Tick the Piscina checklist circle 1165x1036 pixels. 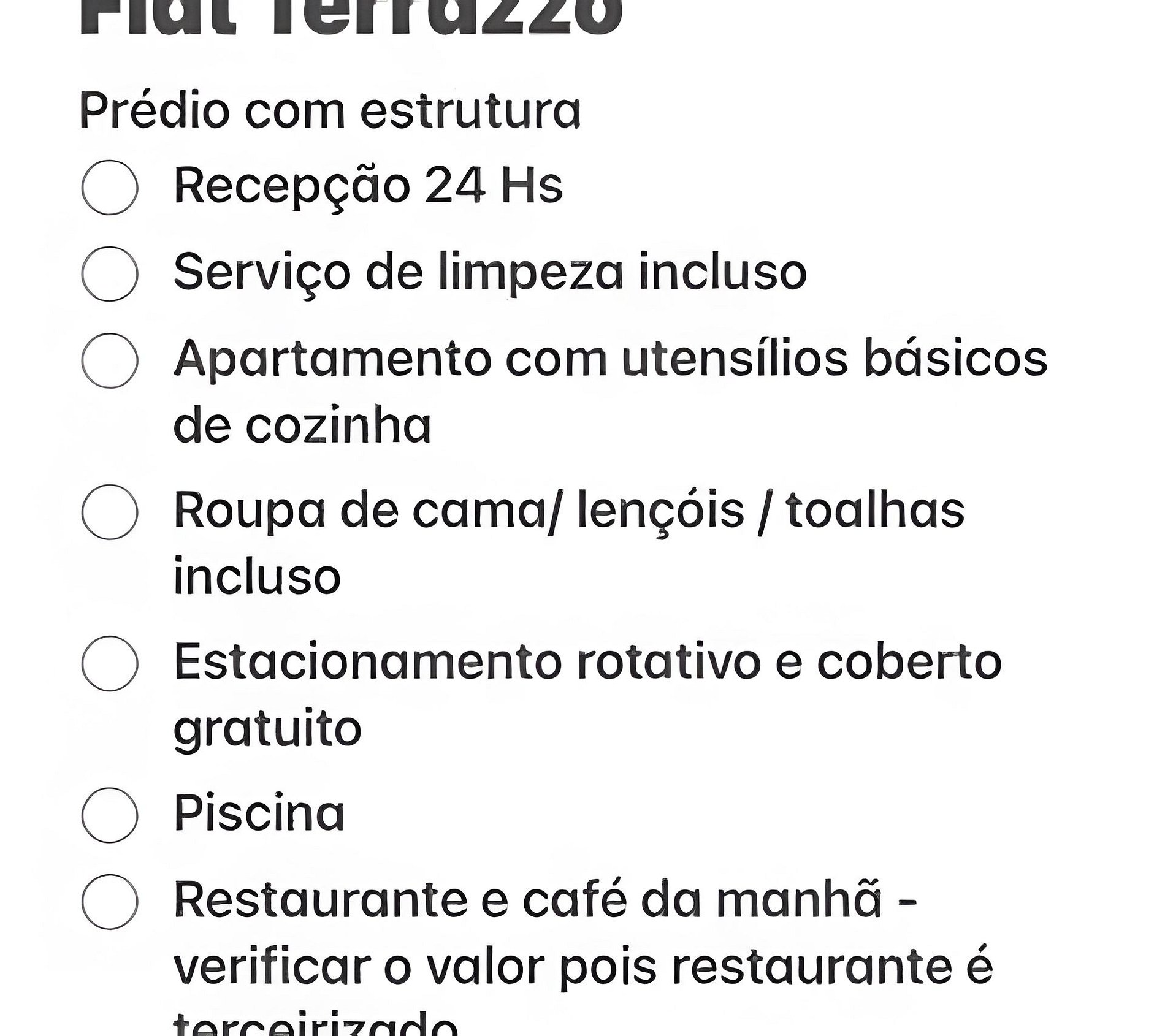coord(109,815)
